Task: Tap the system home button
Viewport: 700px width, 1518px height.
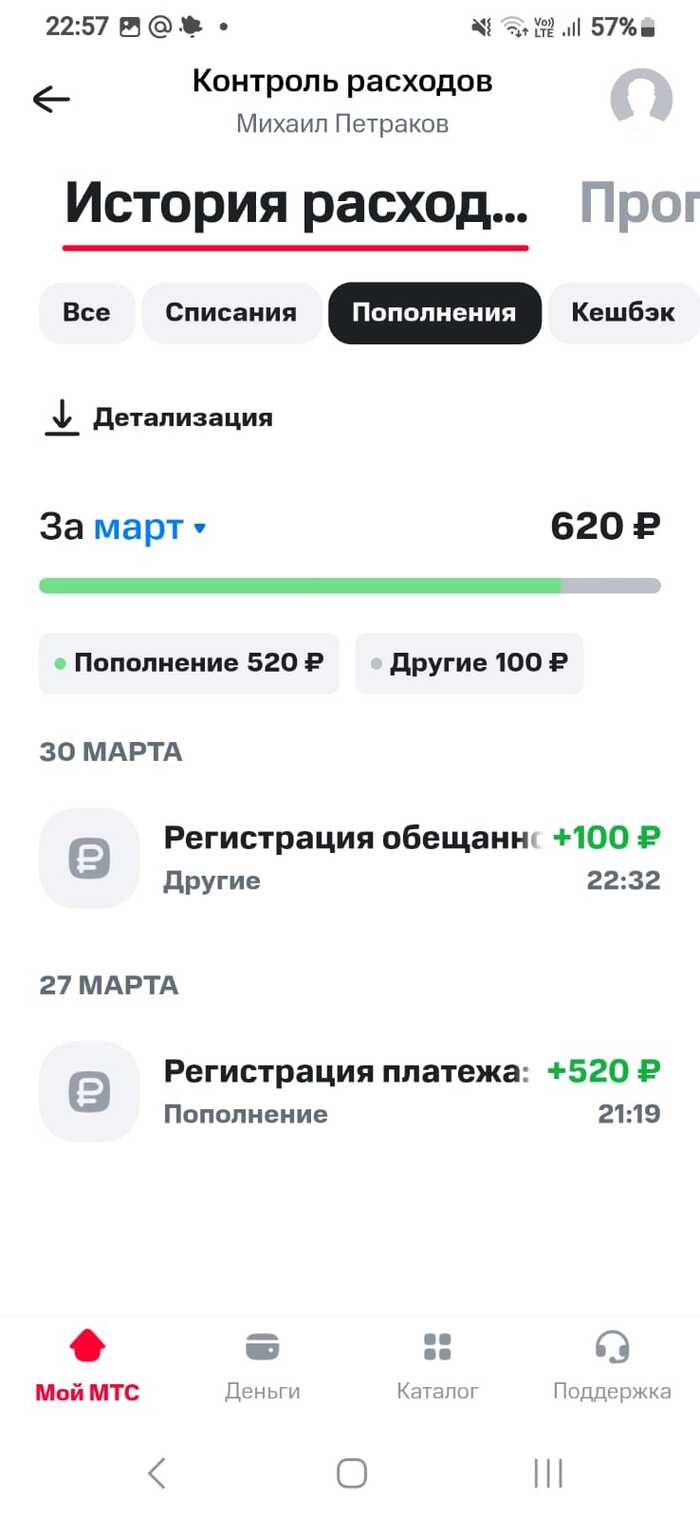Action: click(x=351, y=1472)
